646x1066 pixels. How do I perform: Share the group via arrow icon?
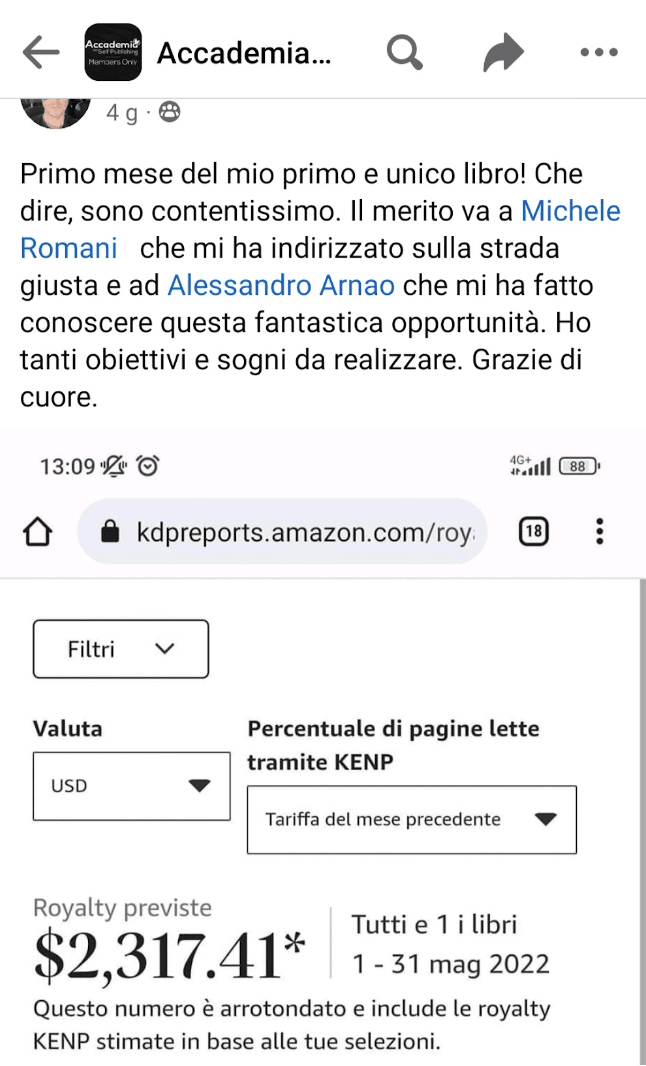coord(503,52)
